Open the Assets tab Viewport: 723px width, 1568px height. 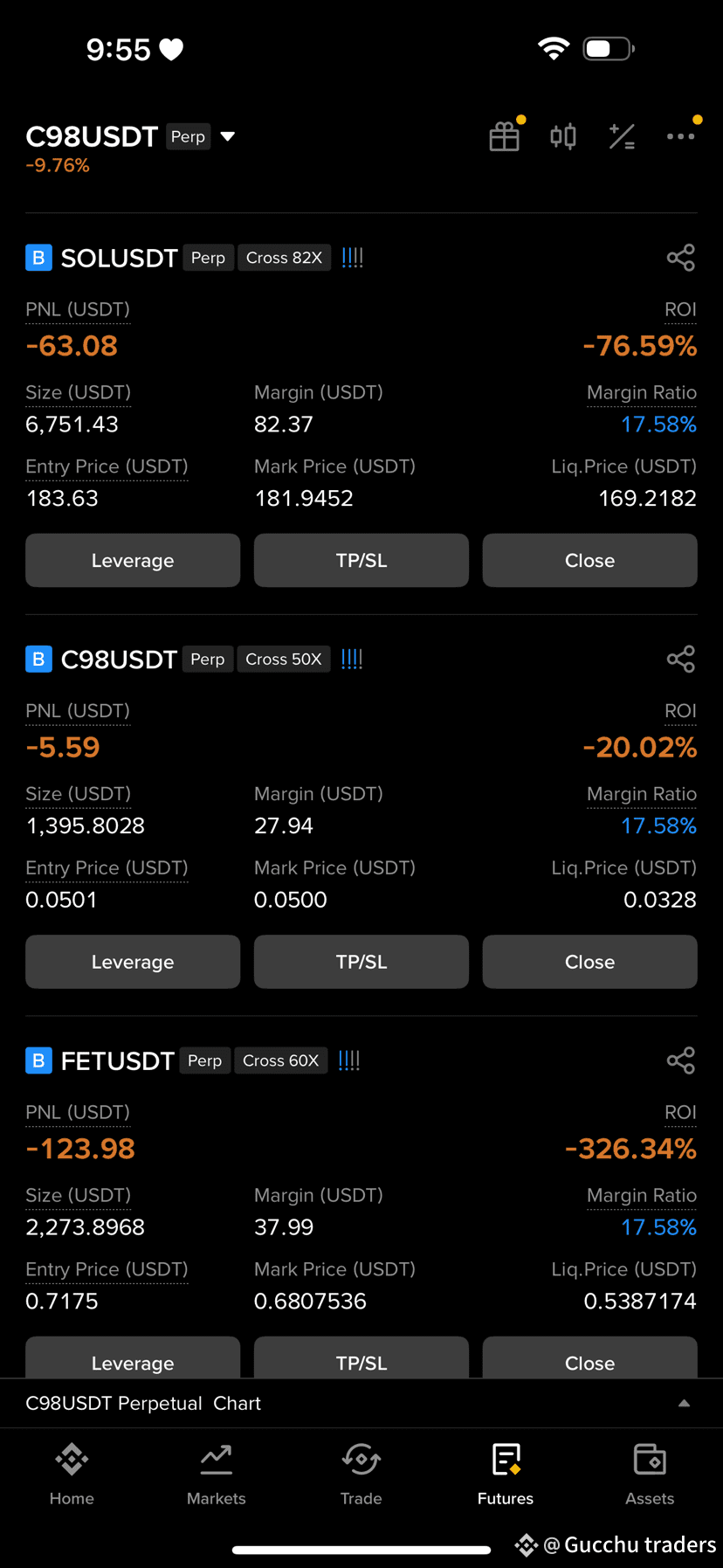(x=650, y=1475)
